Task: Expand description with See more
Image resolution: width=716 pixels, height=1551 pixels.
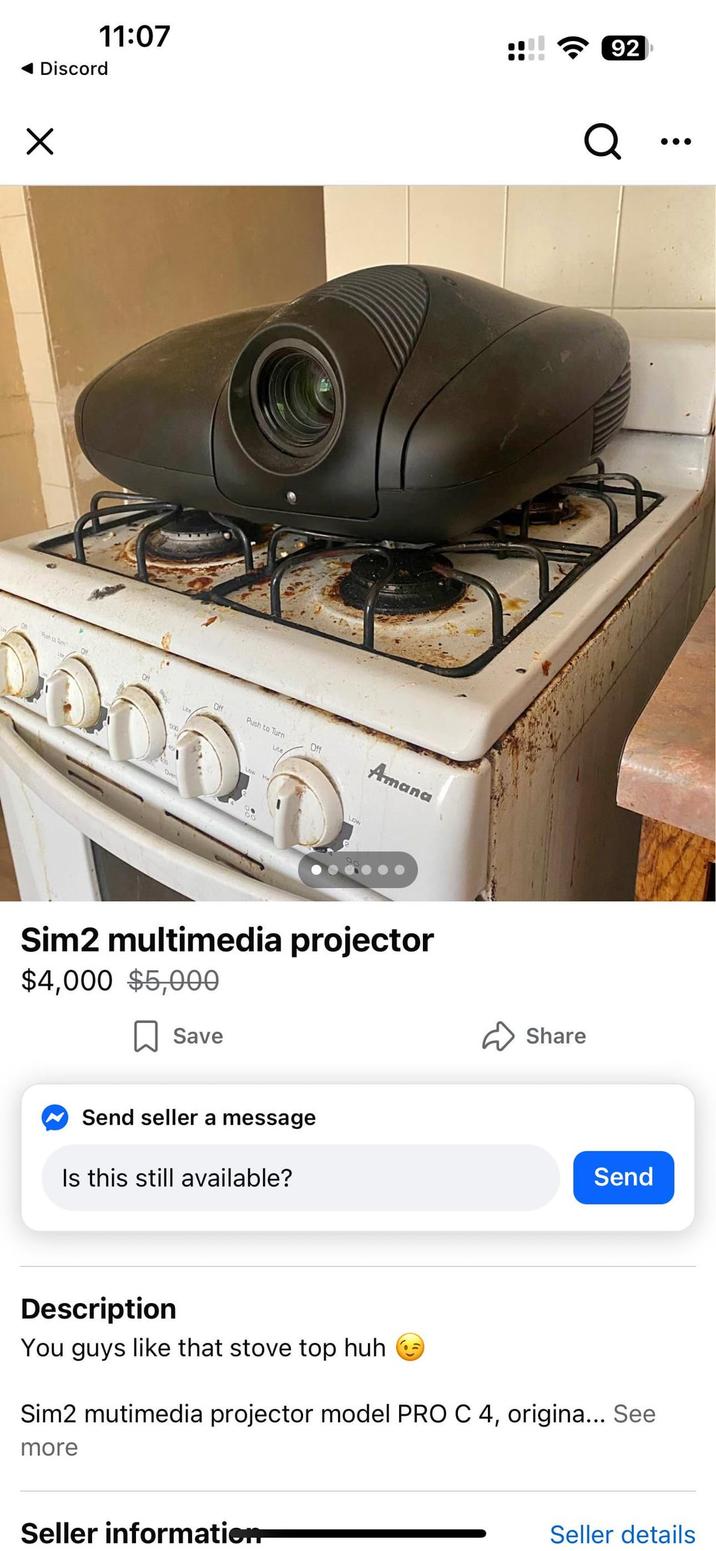Action: (634, 1414)
